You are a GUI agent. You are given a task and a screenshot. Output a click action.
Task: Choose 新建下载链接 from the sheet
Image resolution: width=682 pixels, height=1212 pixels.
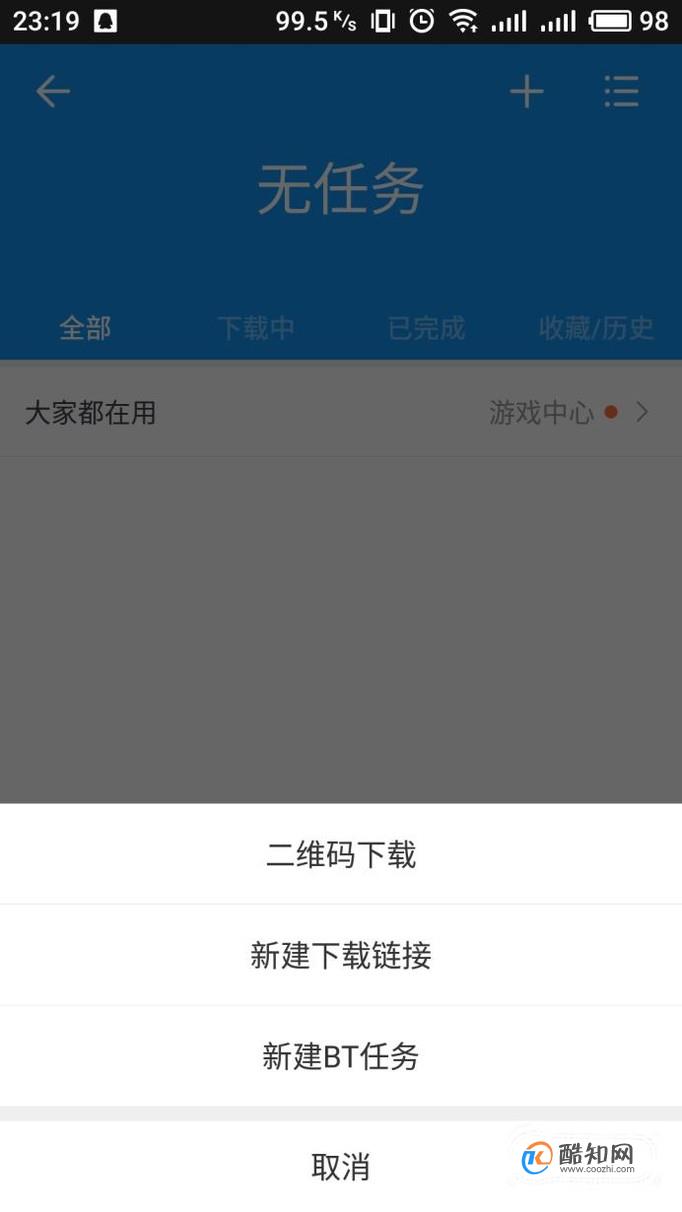point(341,955)
